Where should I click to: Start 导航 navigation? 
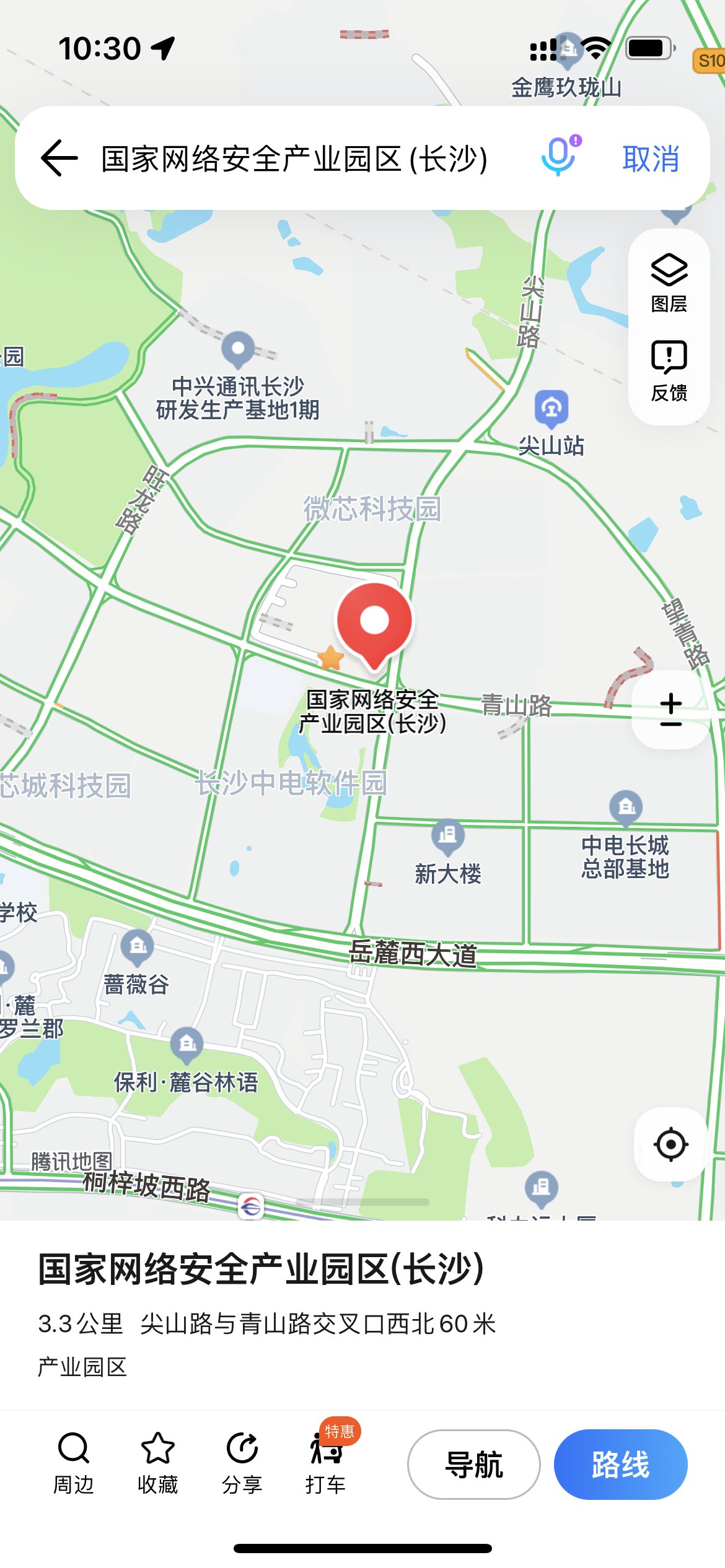click(474, 1465)
